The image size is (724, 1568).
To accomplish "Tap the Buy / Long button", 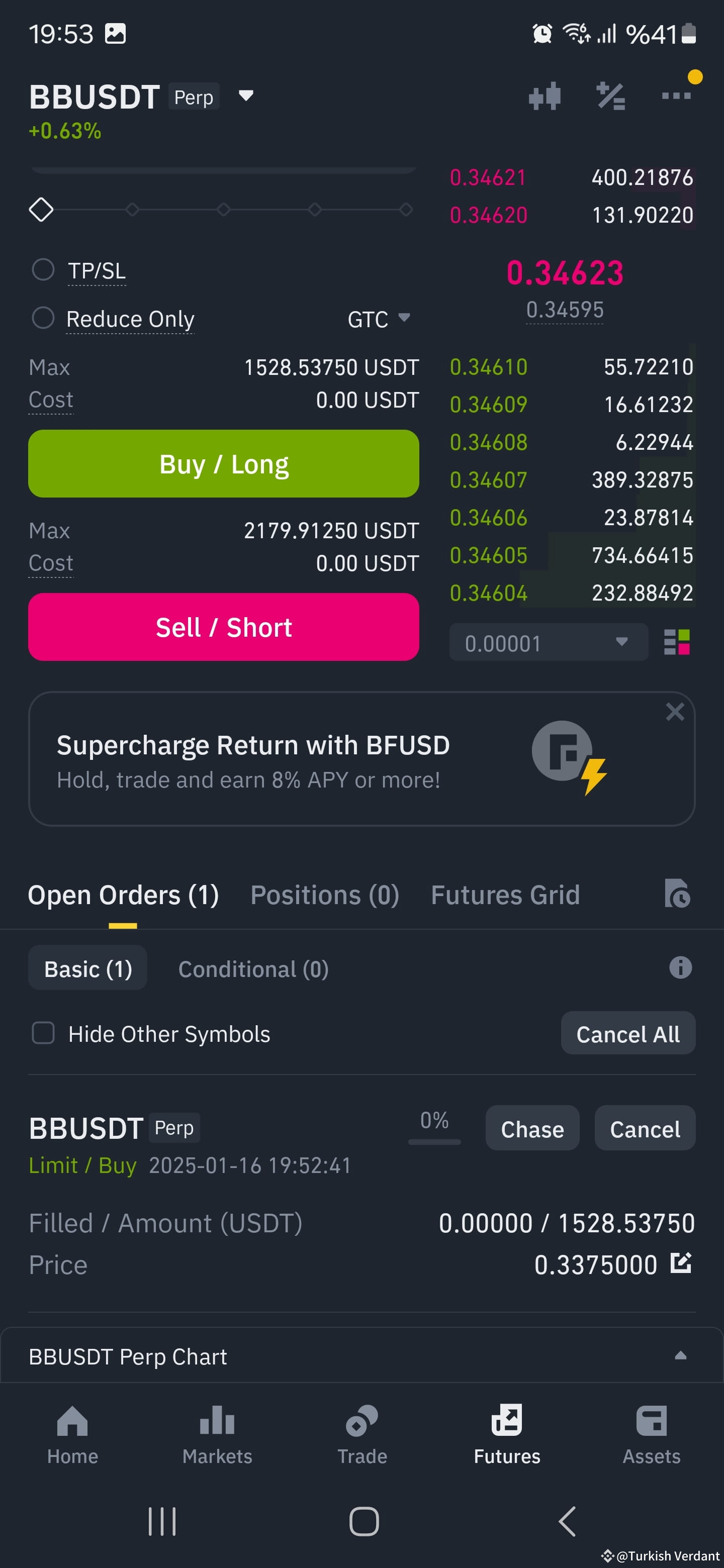I will coord(223,464).
